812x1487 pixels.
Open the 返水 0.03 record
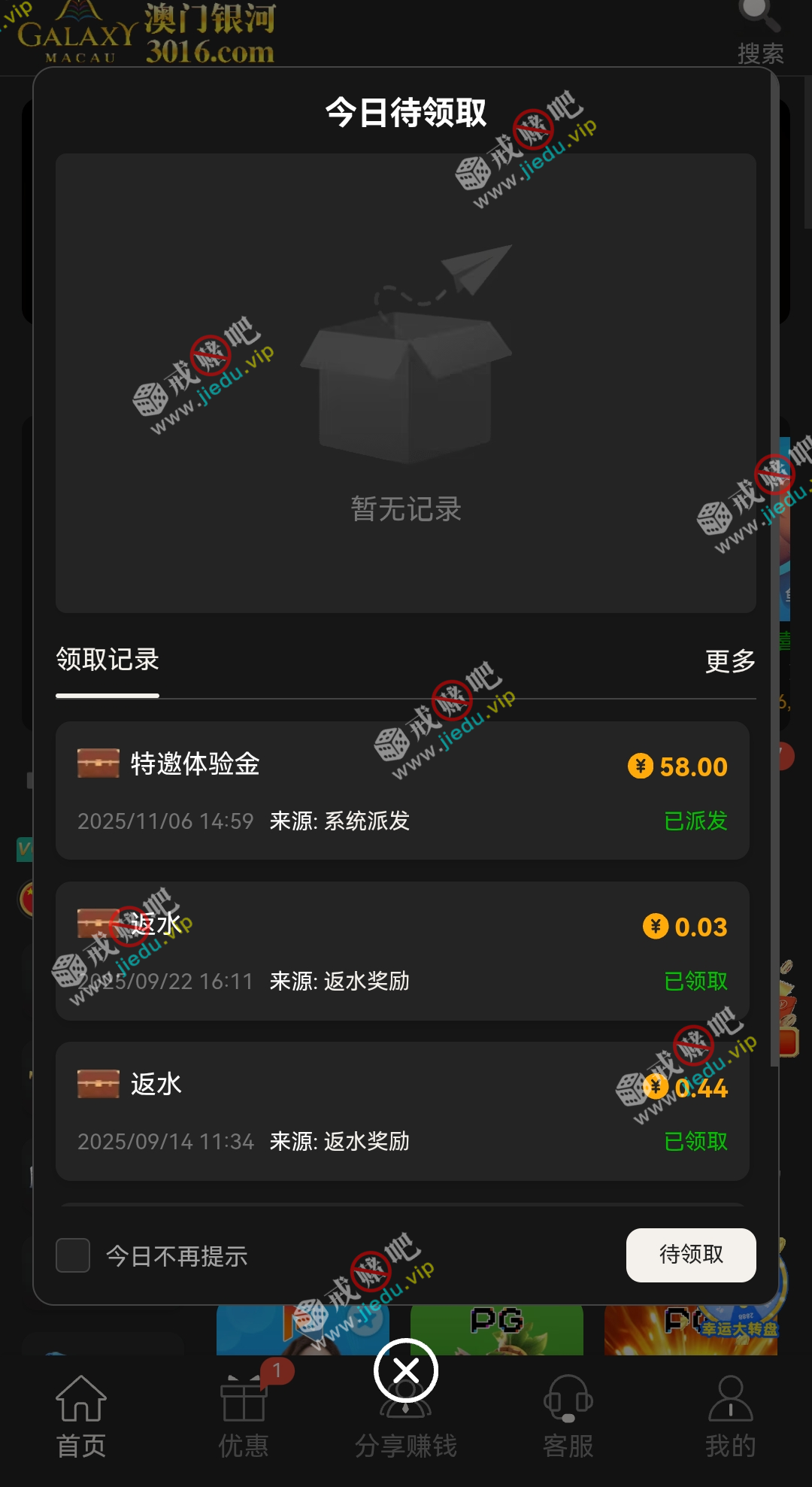(402, 951)
